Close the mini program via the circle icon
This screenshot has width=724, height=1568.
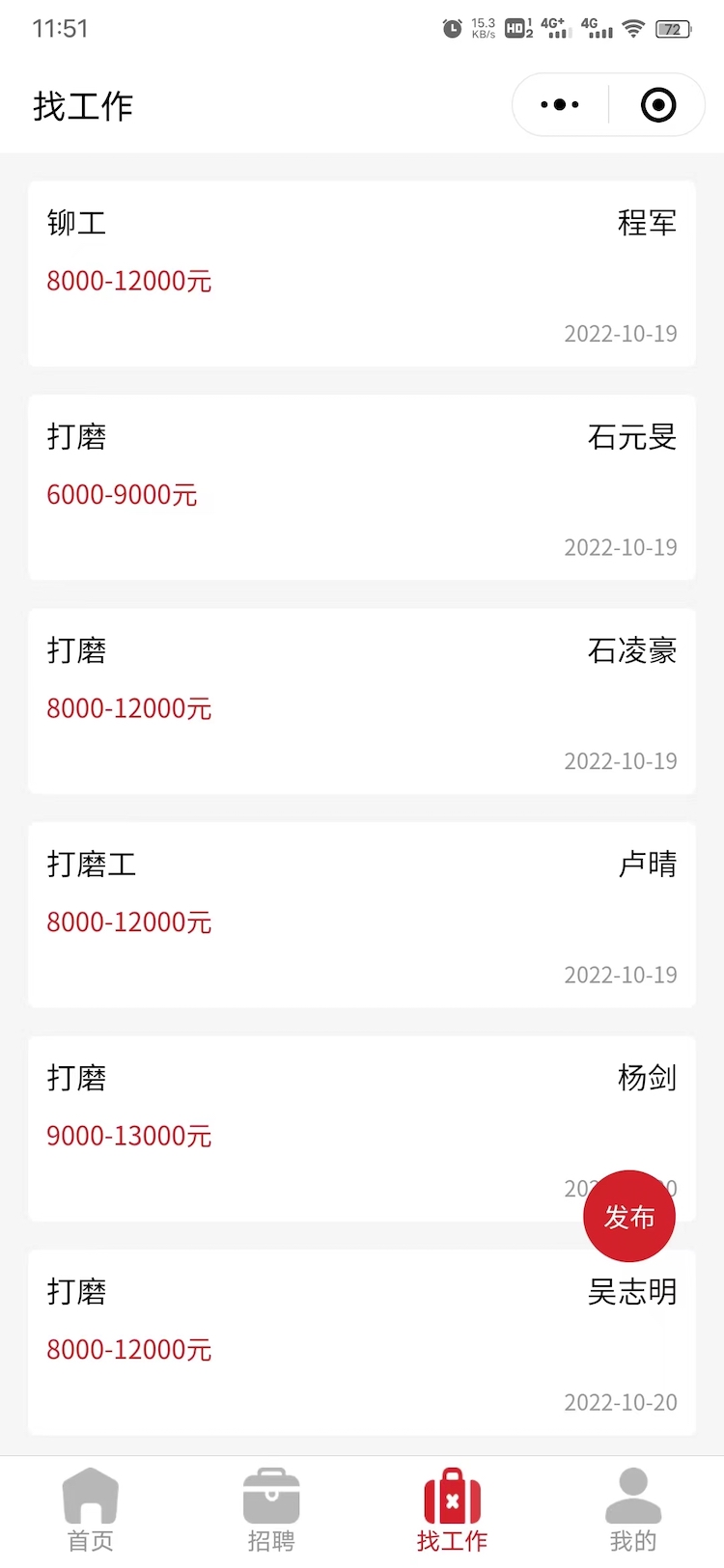click(658, 104)
